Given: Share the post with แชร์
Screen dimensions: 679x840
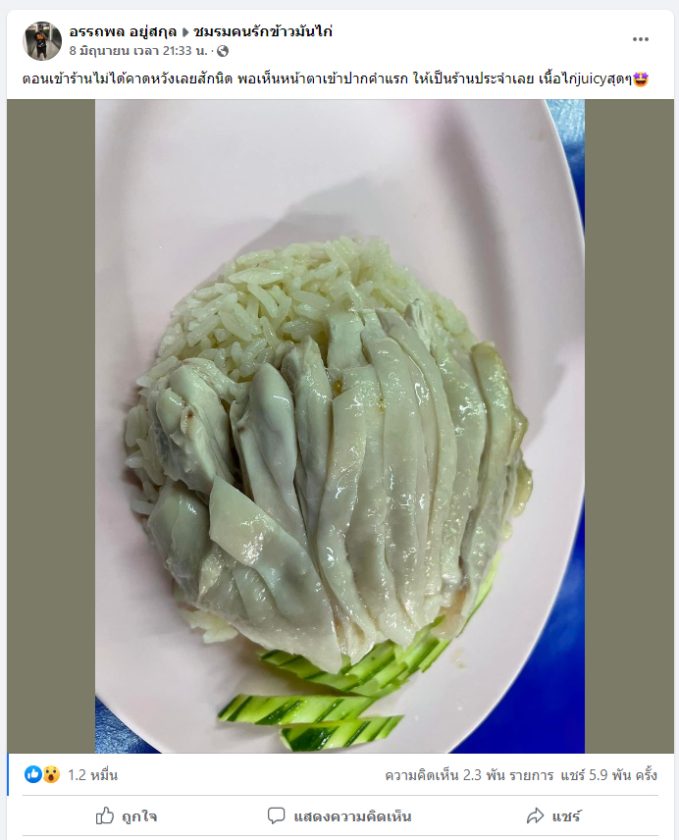Looking at the screenshot, I should [x=553, y=816].
